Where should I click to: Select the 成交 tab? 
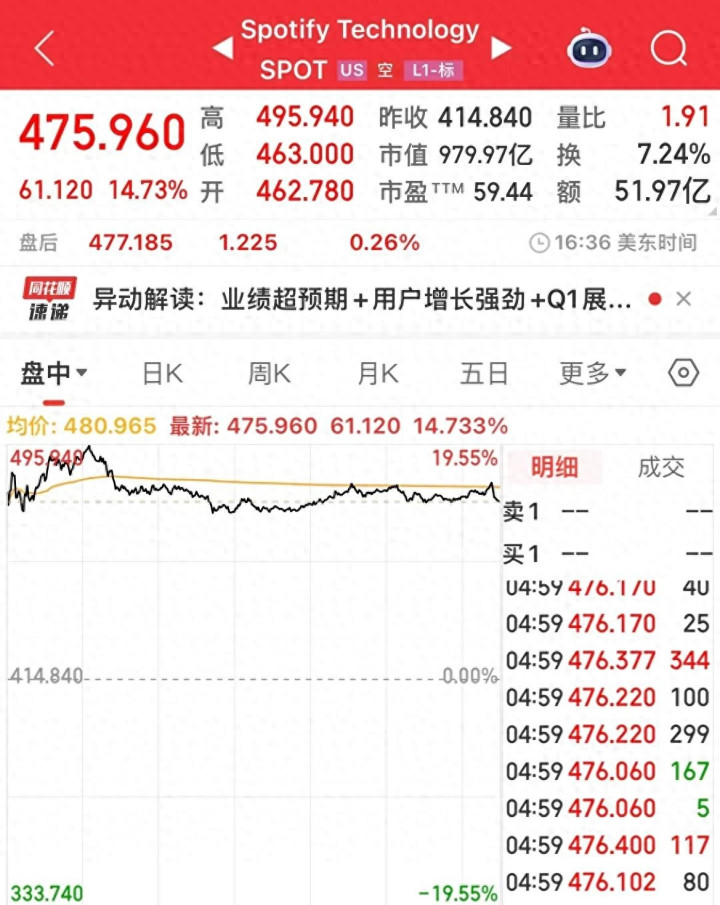(661, 467)
